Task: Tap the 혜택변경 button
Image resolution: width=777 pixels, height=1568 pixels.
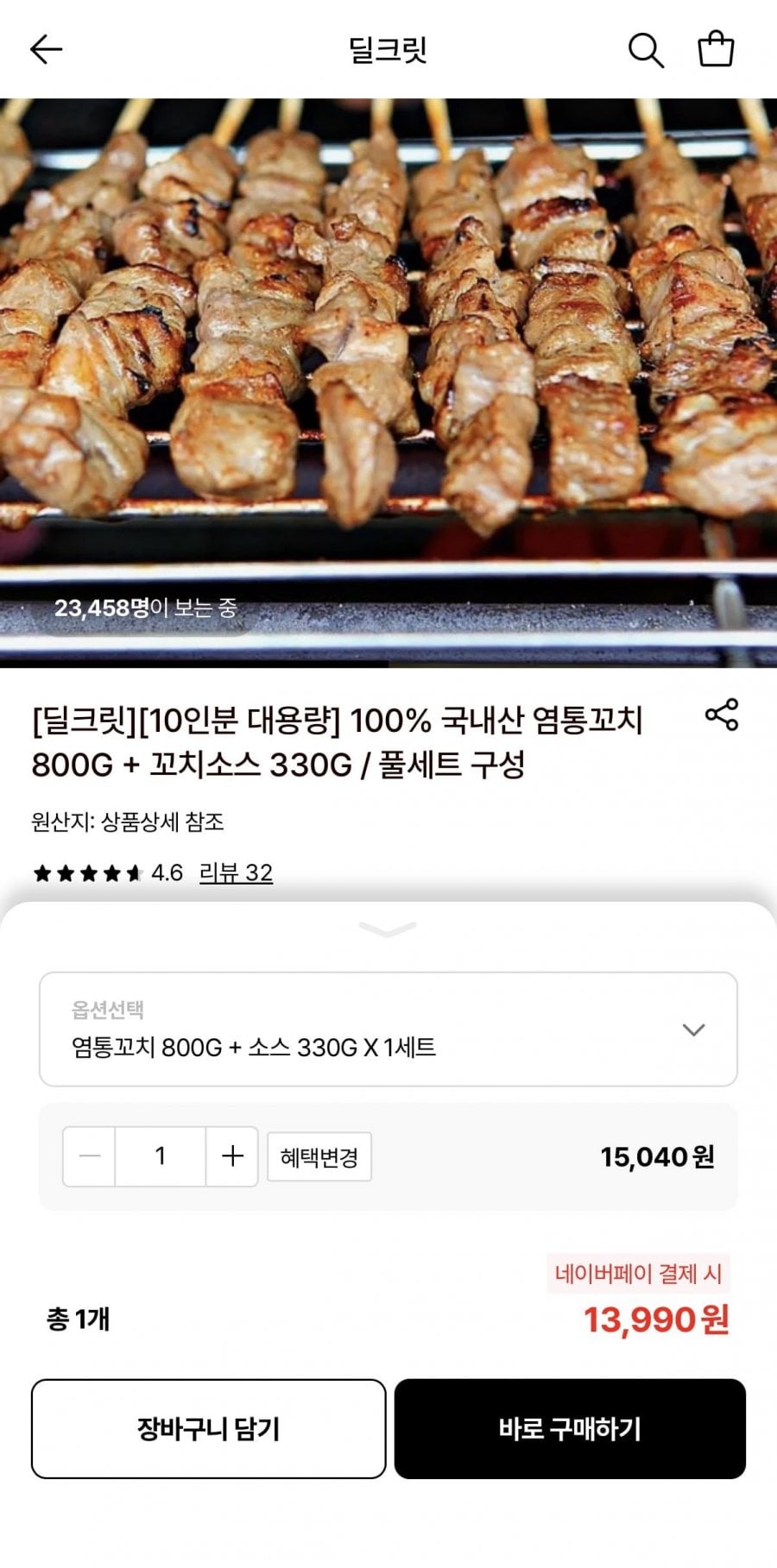Action: [x=319, y=1157]
